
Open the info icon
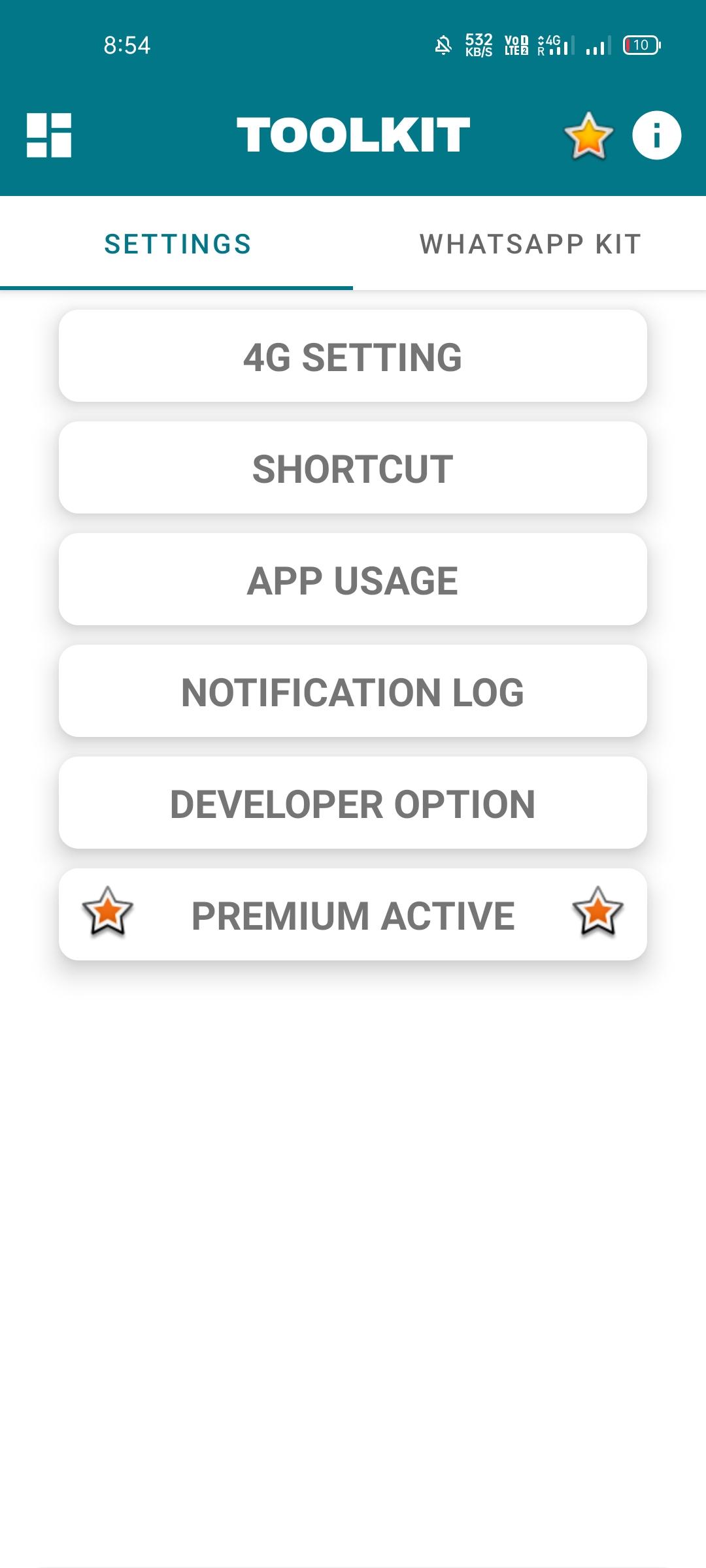(656, 135)
